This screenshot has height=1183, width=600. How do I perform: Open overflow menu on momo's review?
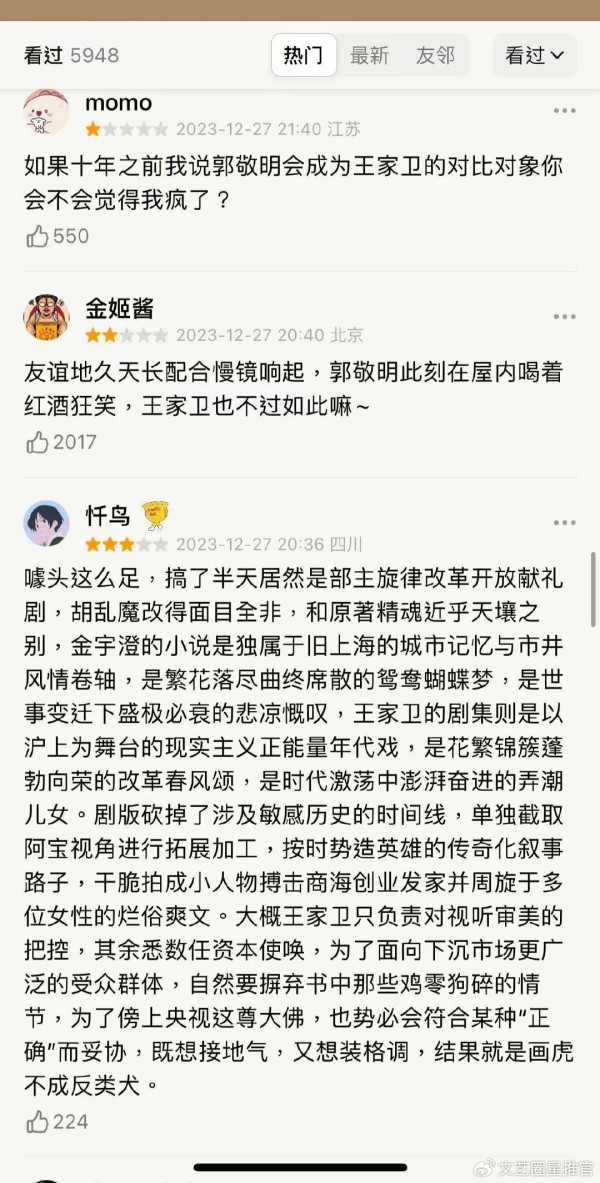click(x=564, y=111)
